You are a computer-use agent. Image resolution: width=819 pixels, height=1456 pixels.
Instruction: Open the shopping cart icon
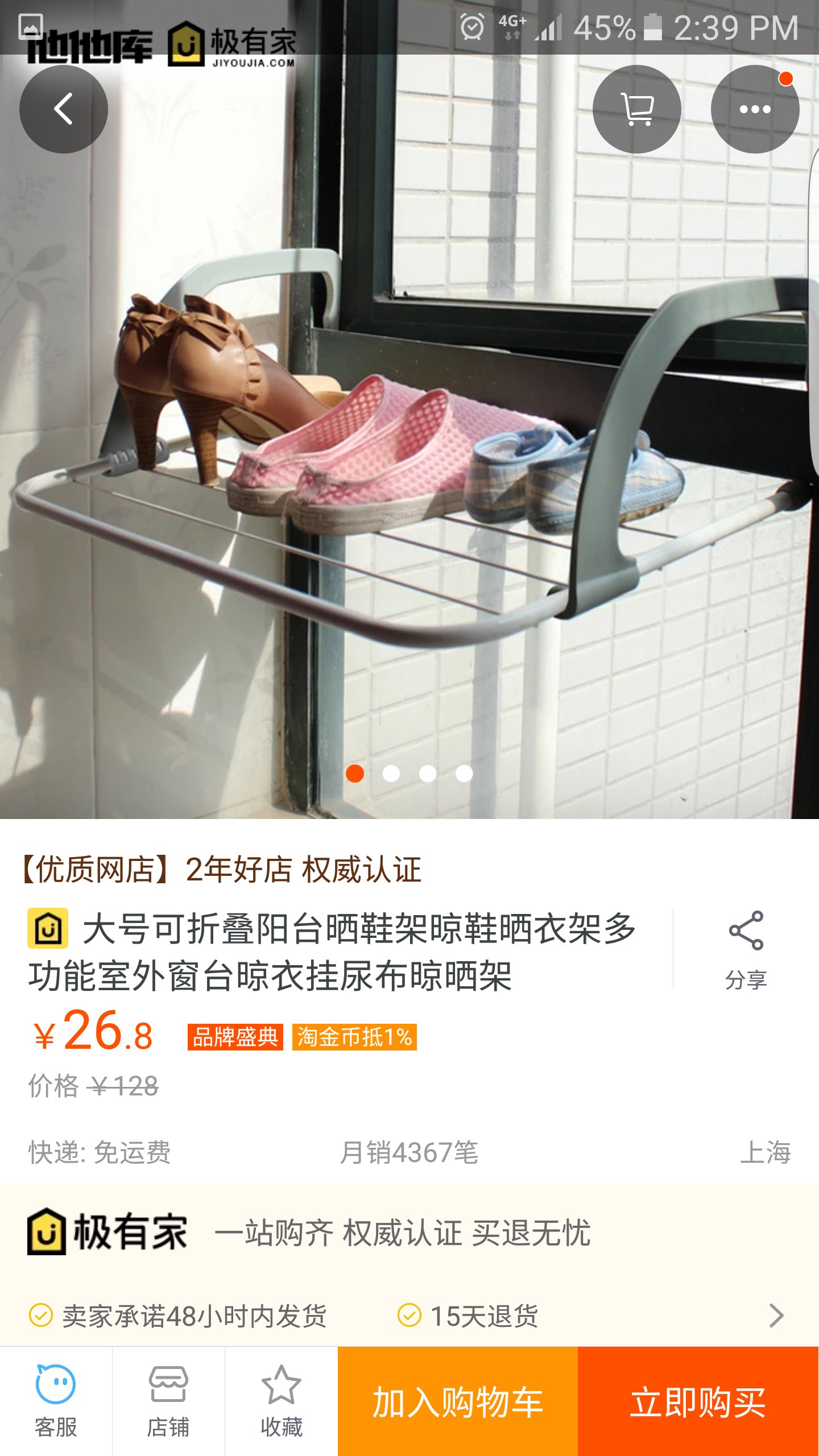click(x=636, y=109)
